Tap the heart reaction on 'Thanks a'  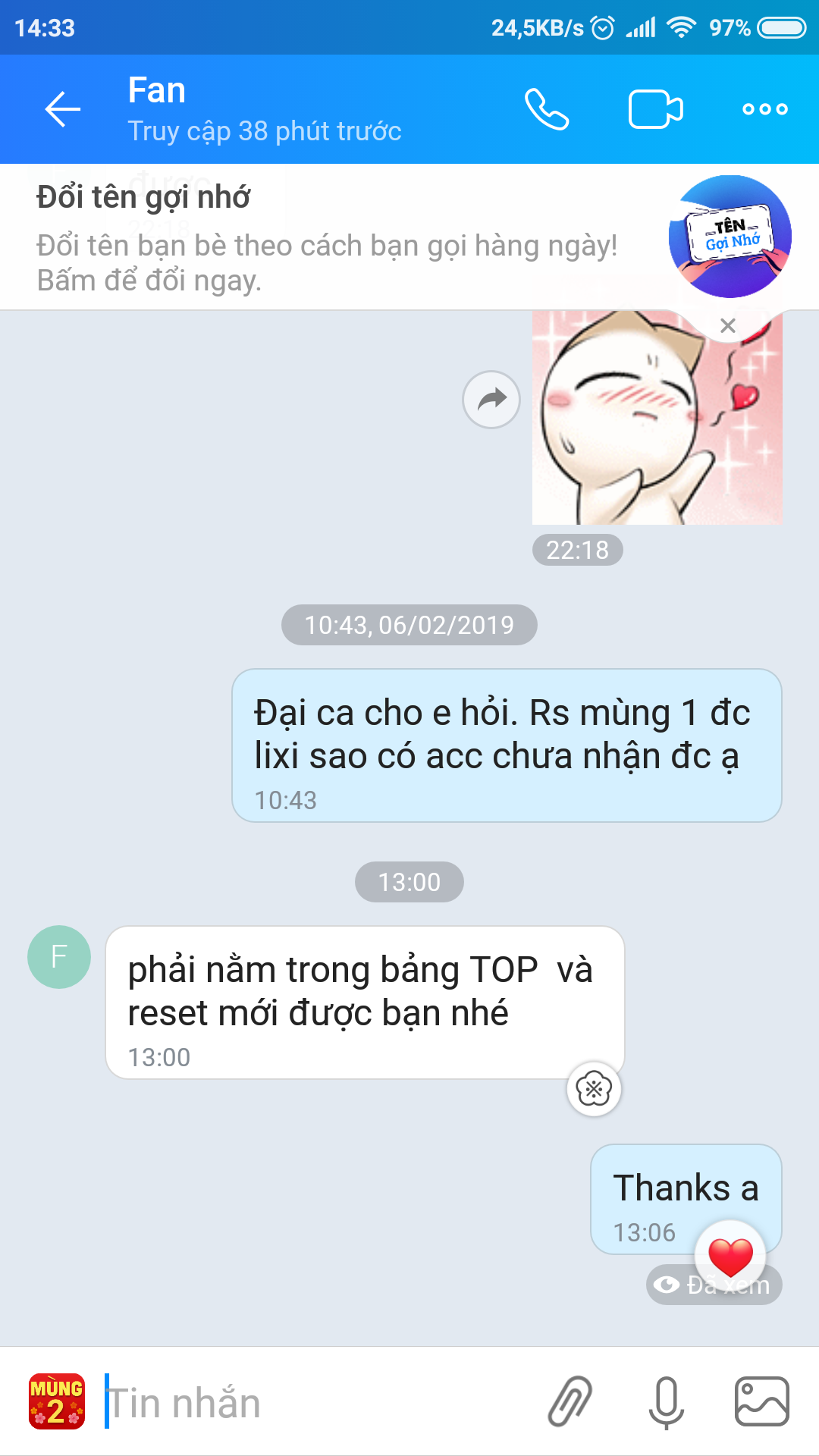[730, 1255]
